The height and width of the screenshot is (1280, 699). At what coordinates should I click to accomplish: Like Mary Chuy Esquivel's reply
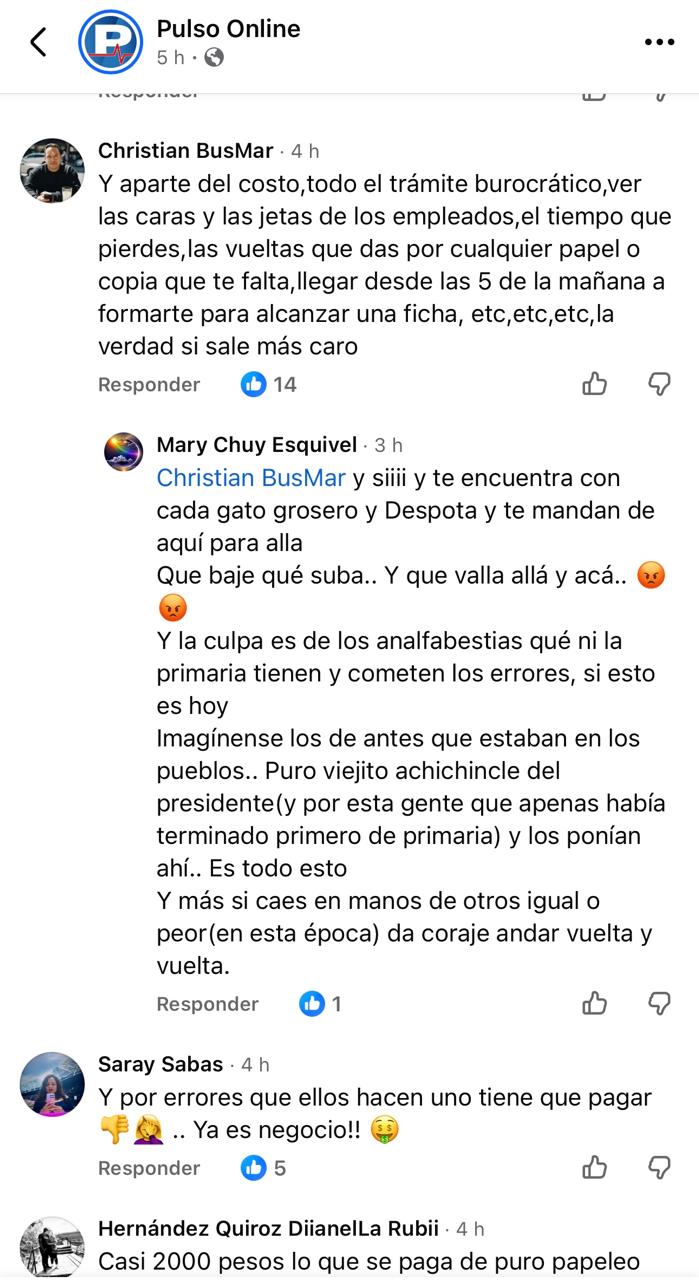[x=594, y=1004]
